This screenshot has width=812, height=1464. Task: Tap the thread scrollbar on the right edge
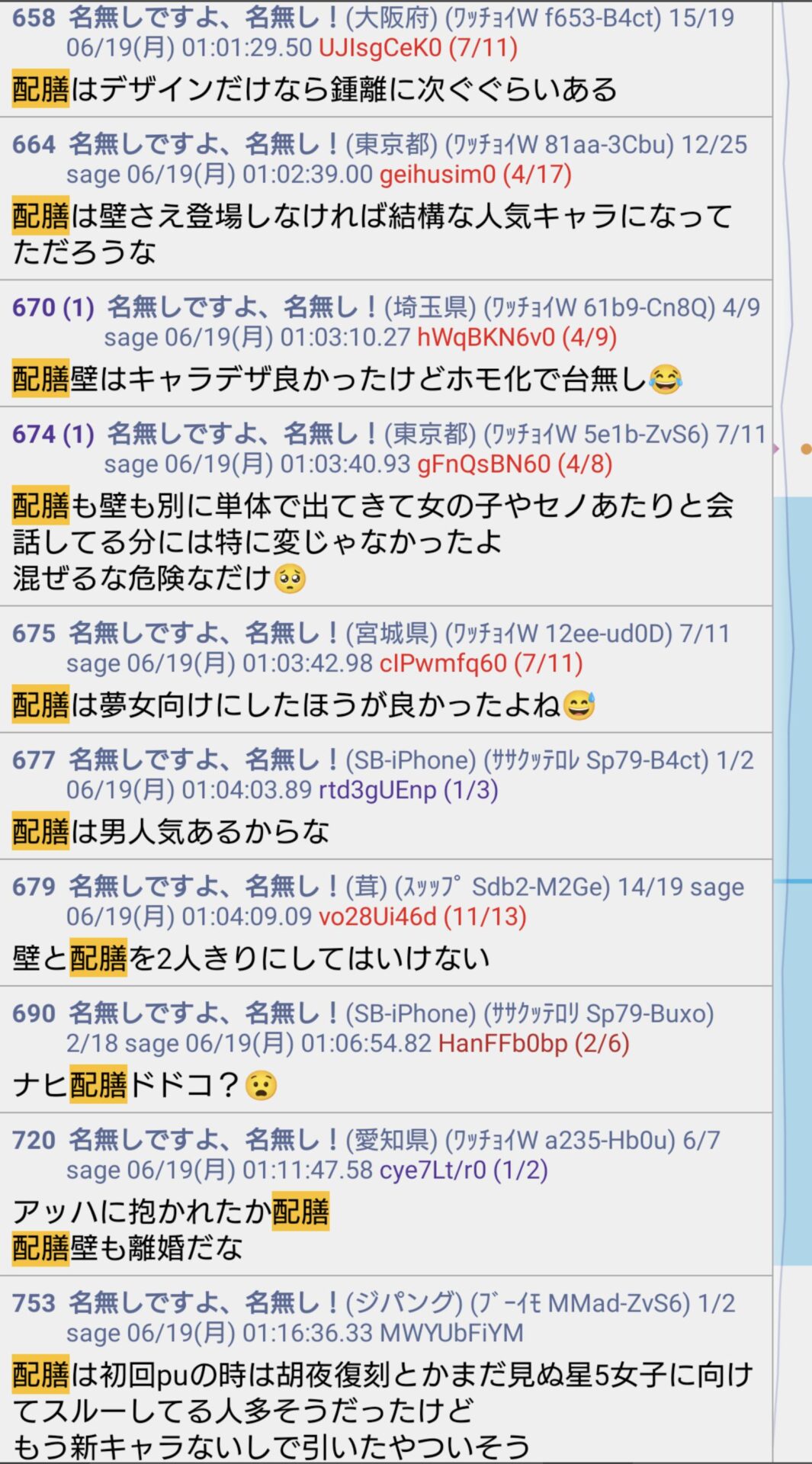[793, 881]
